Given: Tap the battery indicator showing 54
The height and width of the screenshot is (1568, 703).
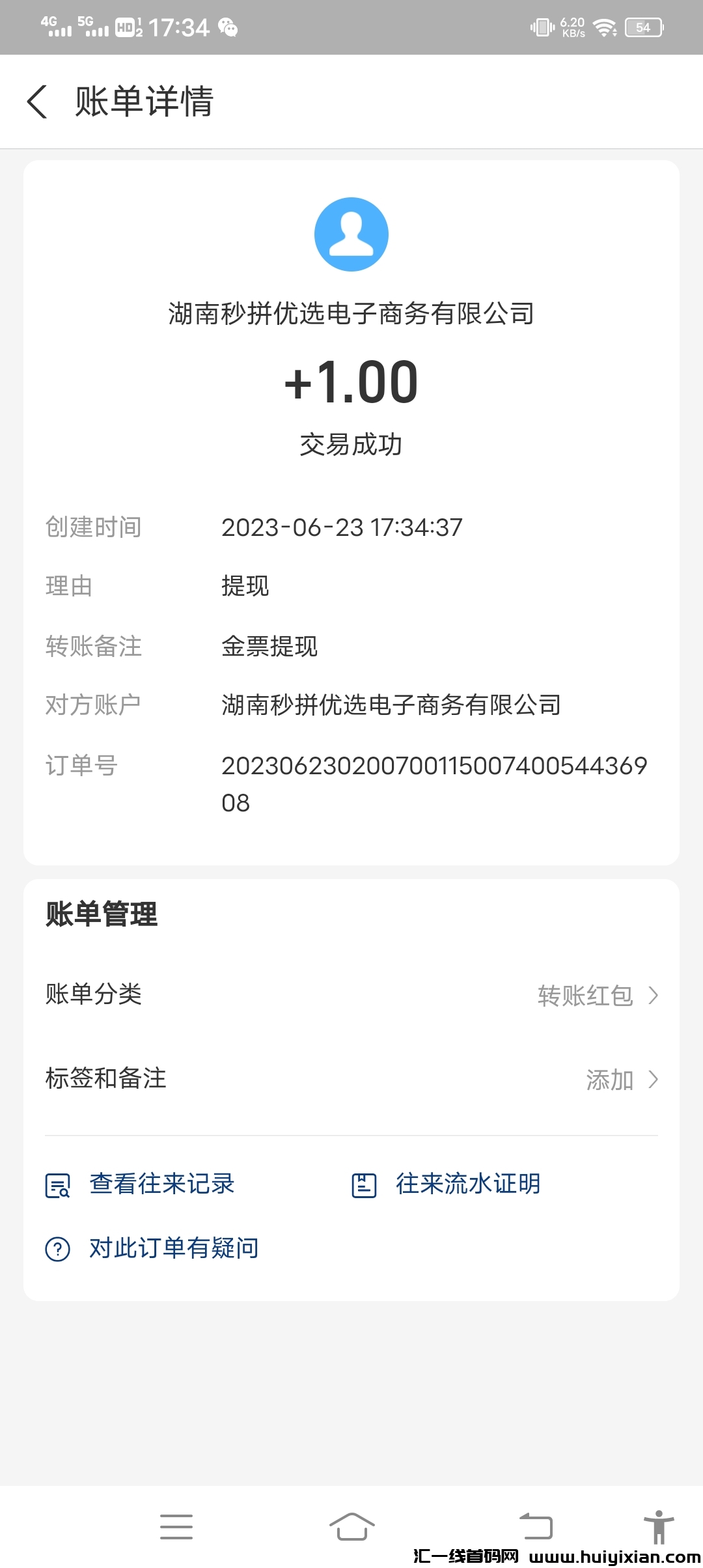Looking at the screenshot, I should (643, 27).
